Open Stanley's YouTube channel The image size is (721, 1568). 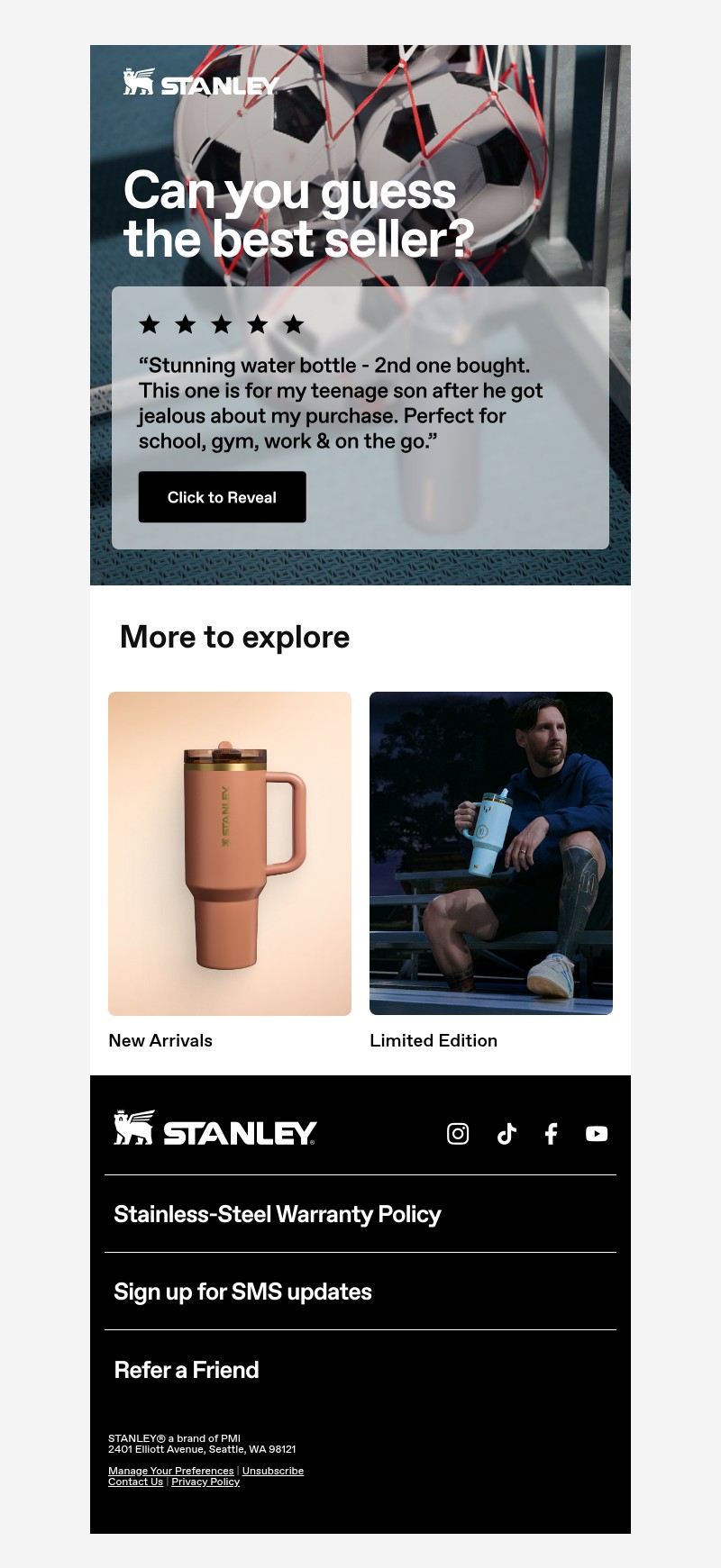tap(597, 1133)
